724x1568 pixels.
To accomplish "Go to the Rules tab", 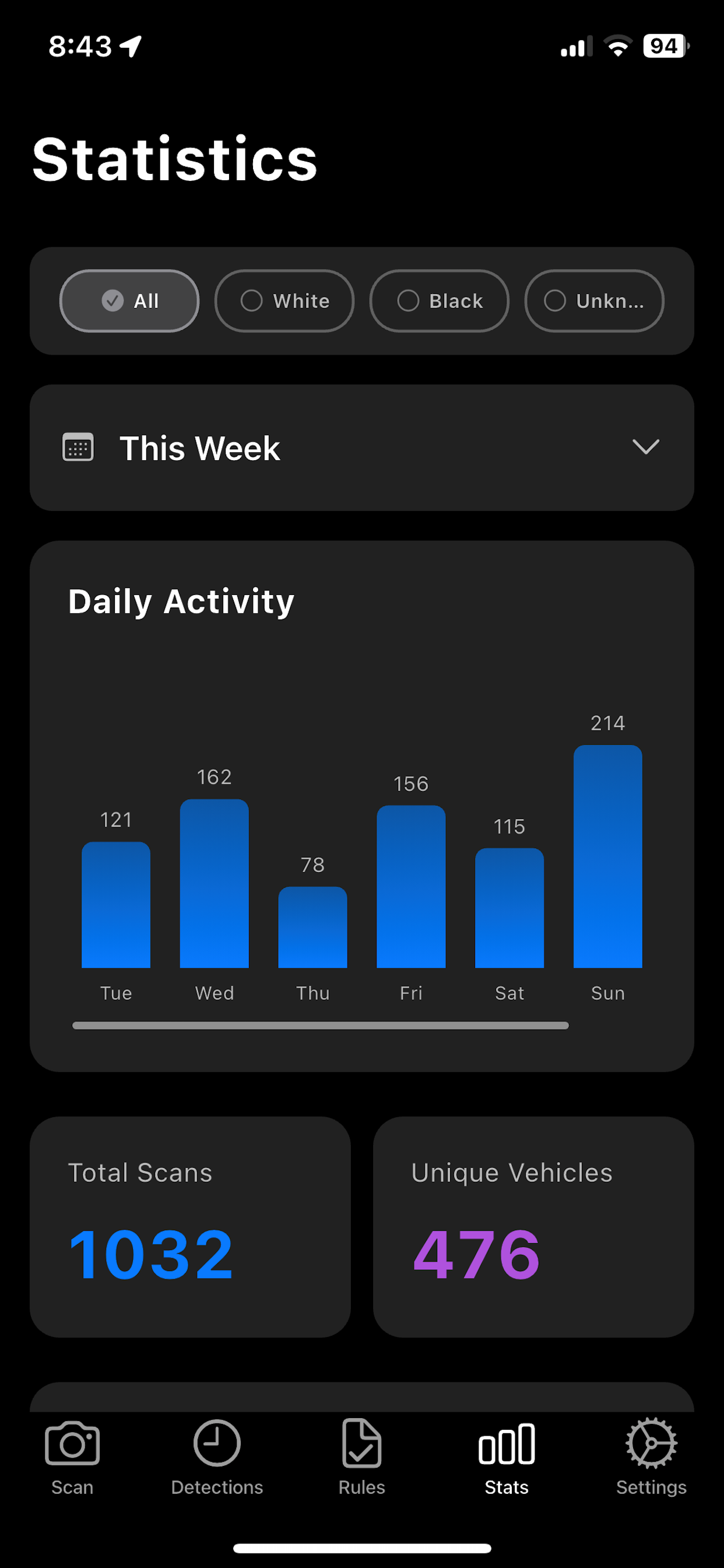I will (361, 1457).
